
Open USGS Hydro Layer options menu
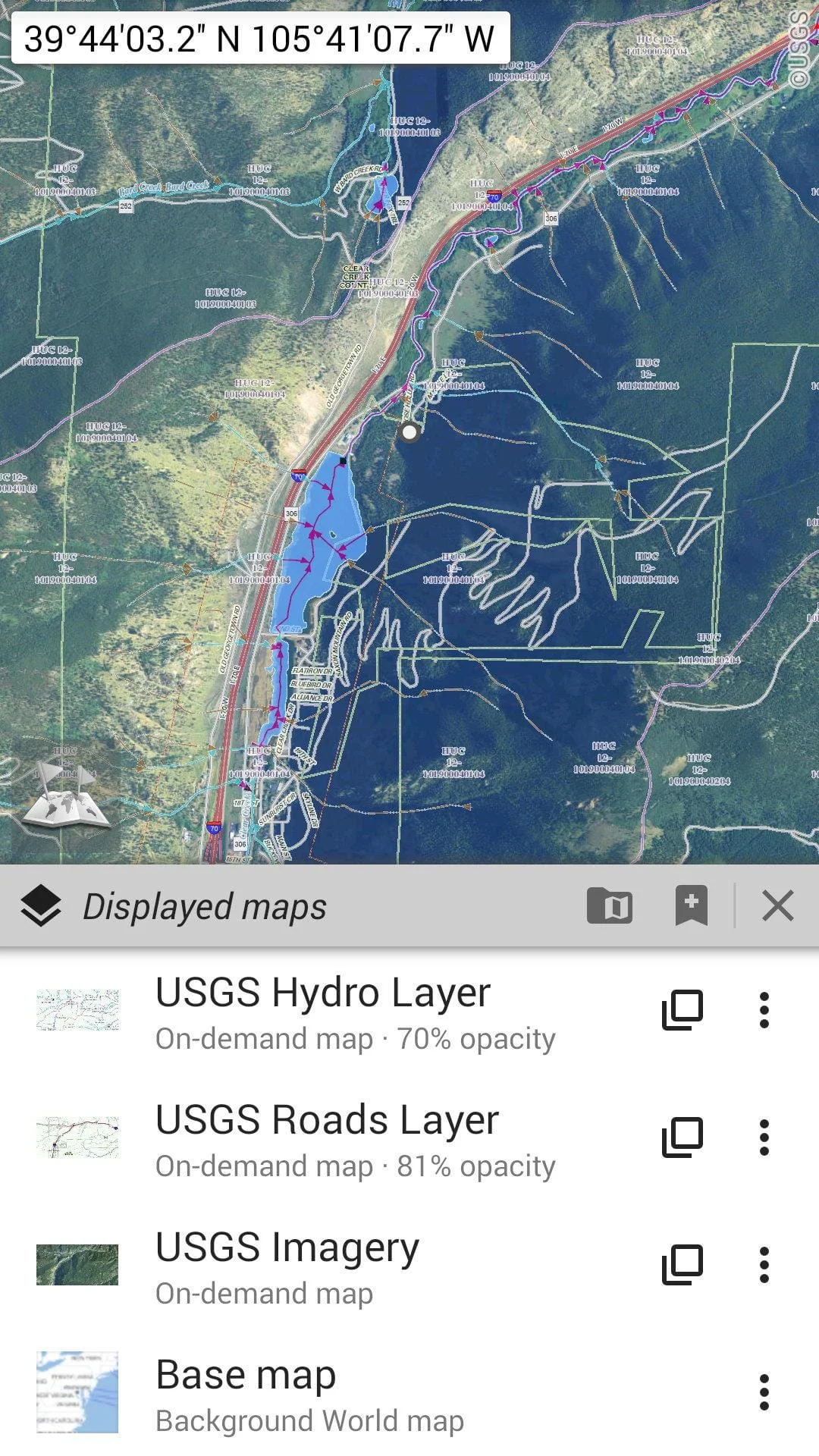coord(765,1011)
